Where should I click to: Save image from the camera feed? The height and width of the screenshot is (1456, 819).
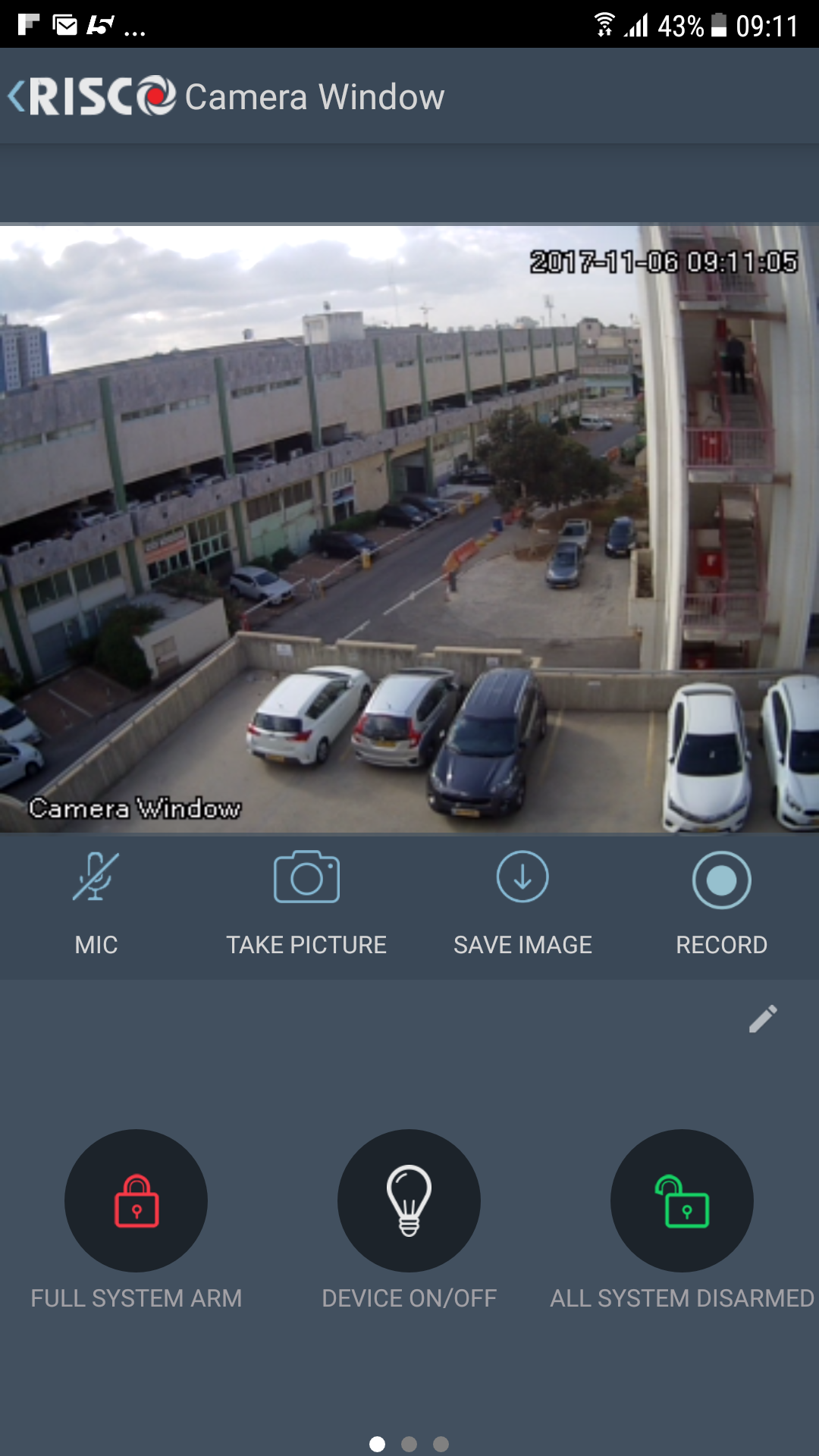[x=522, y=904]
